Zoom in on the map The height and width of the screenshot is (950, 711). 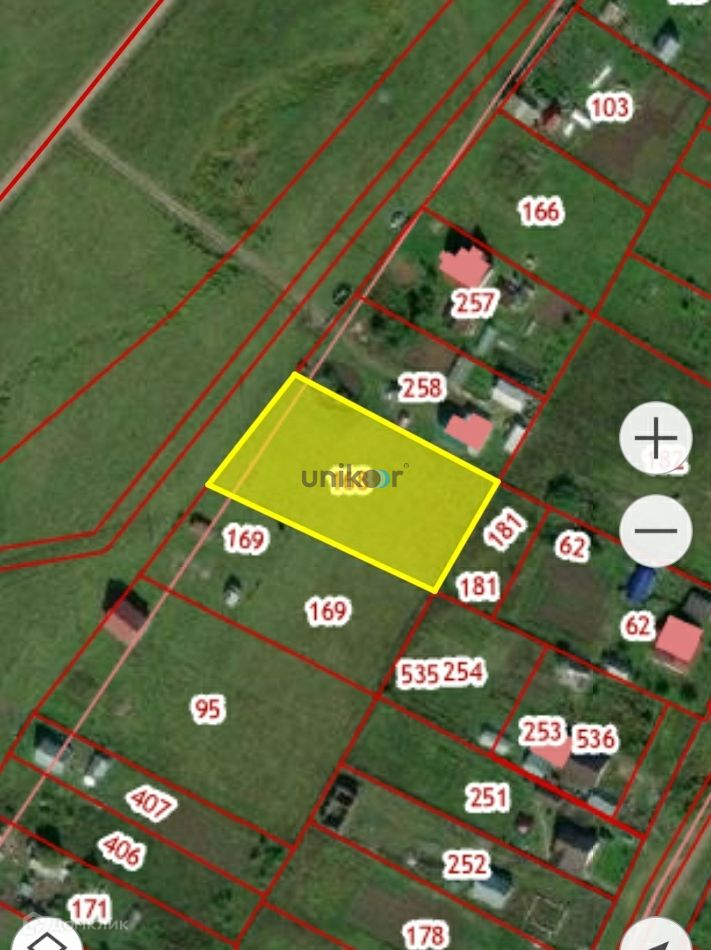(656, 437)
